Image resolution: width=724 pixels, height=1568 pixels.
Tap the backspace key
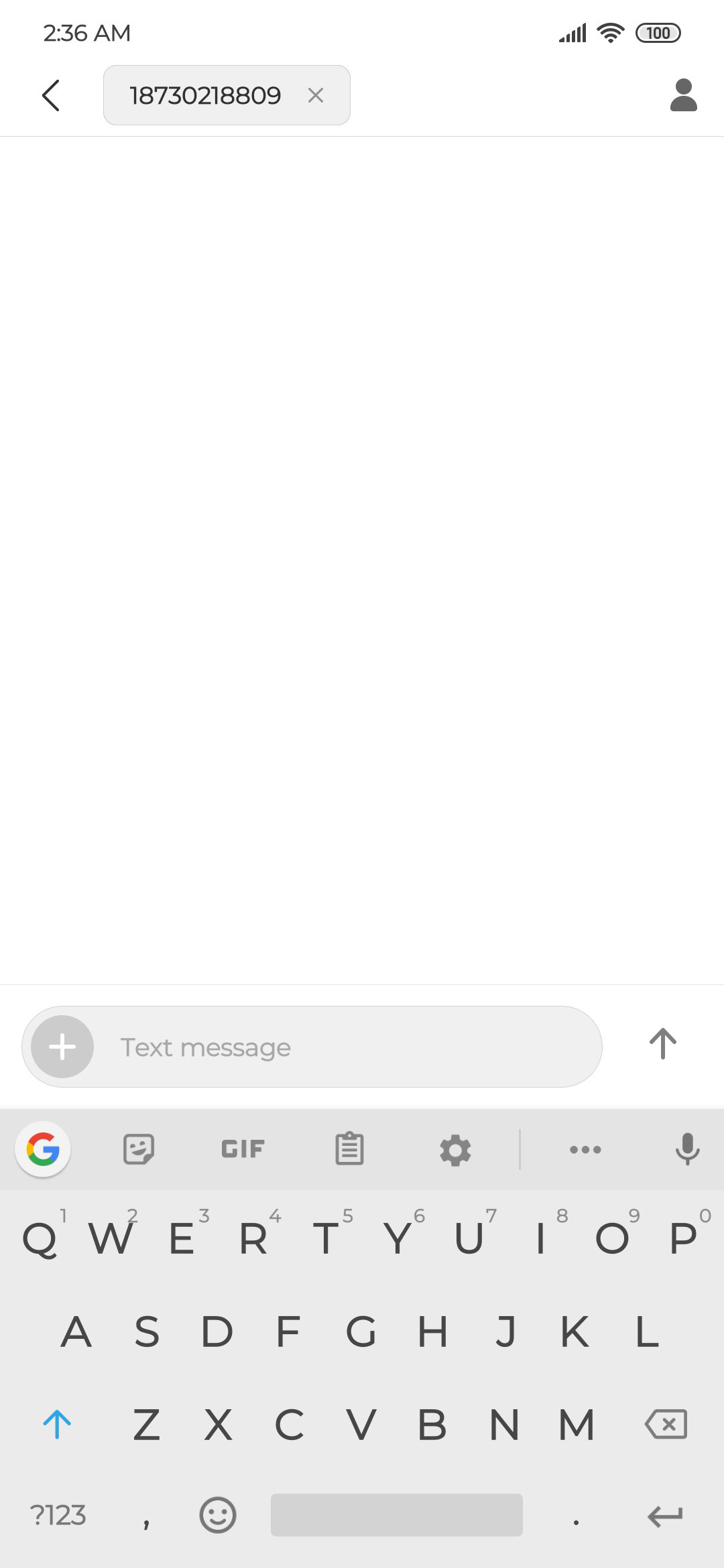point(666,1424)
